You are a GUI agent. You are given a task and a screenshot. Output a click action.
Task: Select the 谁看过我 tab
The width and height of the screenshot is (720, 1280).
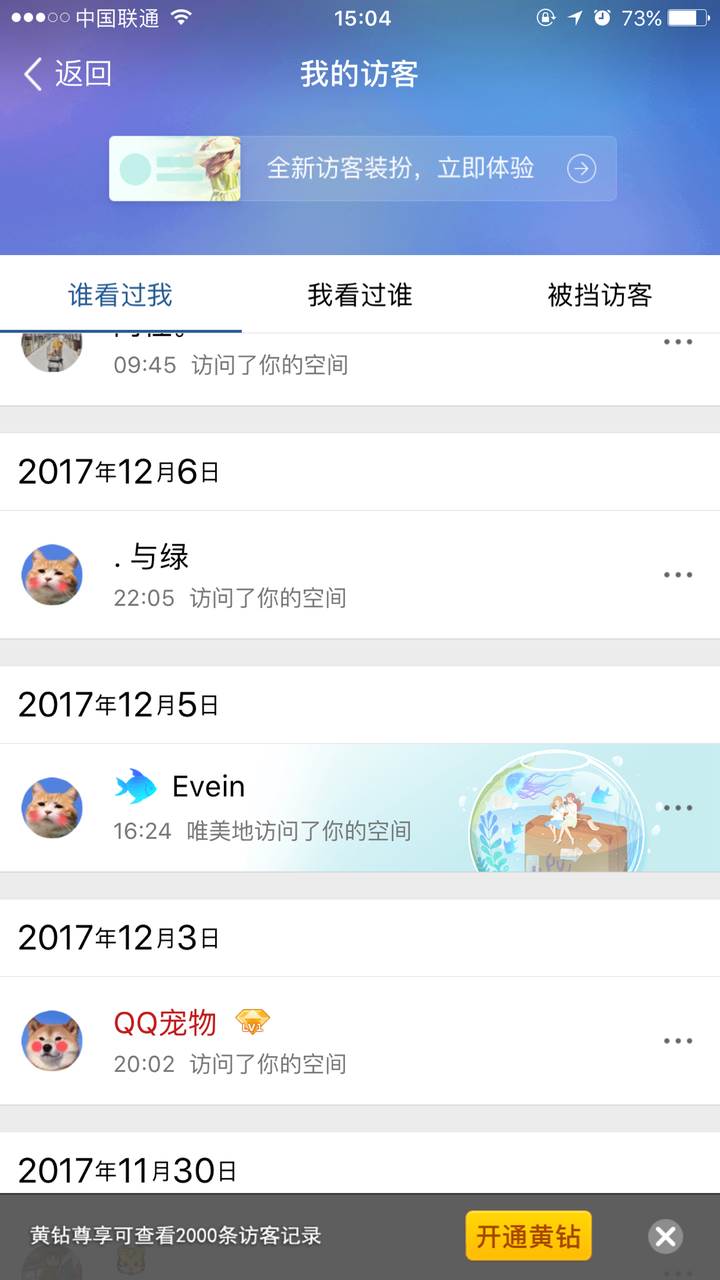point(120,295)
